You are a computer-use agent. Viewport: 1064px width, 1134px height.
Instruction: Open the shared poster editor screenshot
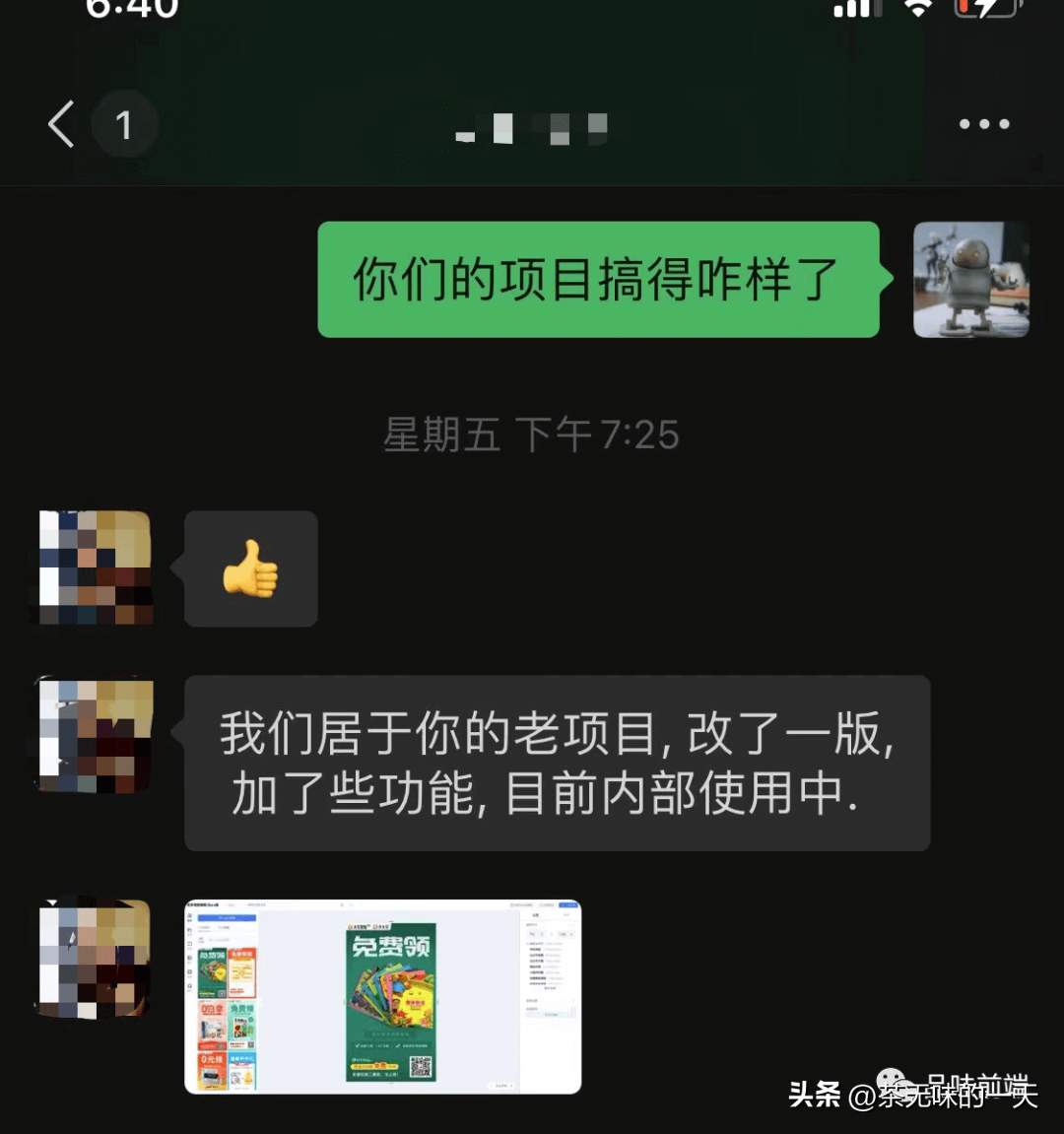(x=382, y=996)
